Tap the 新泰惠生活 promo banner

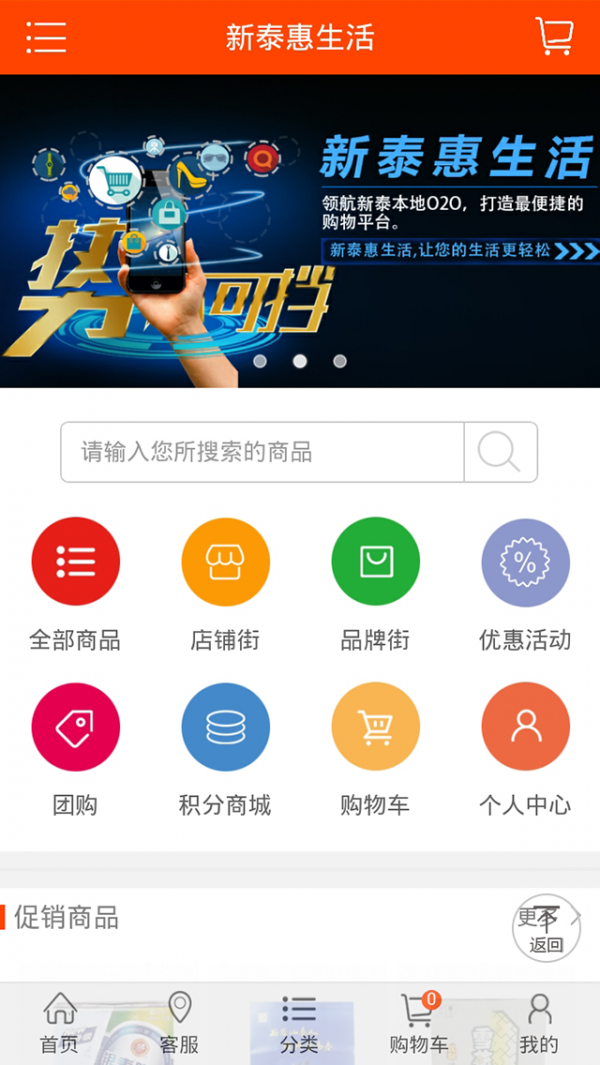tap(300, 231)
